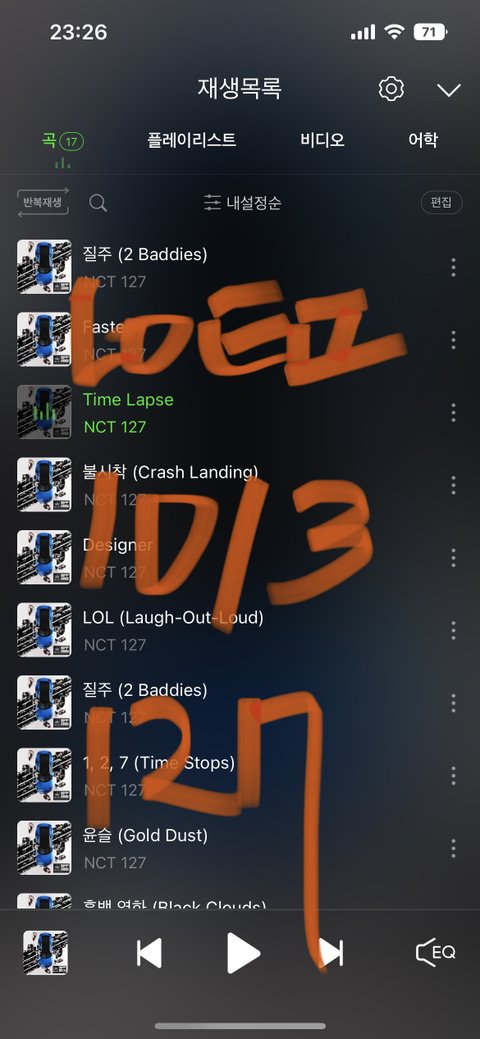The height and width of the screenshot is (1039, 480).
Task: Skip to the previous track
Action: click(149, 953)
